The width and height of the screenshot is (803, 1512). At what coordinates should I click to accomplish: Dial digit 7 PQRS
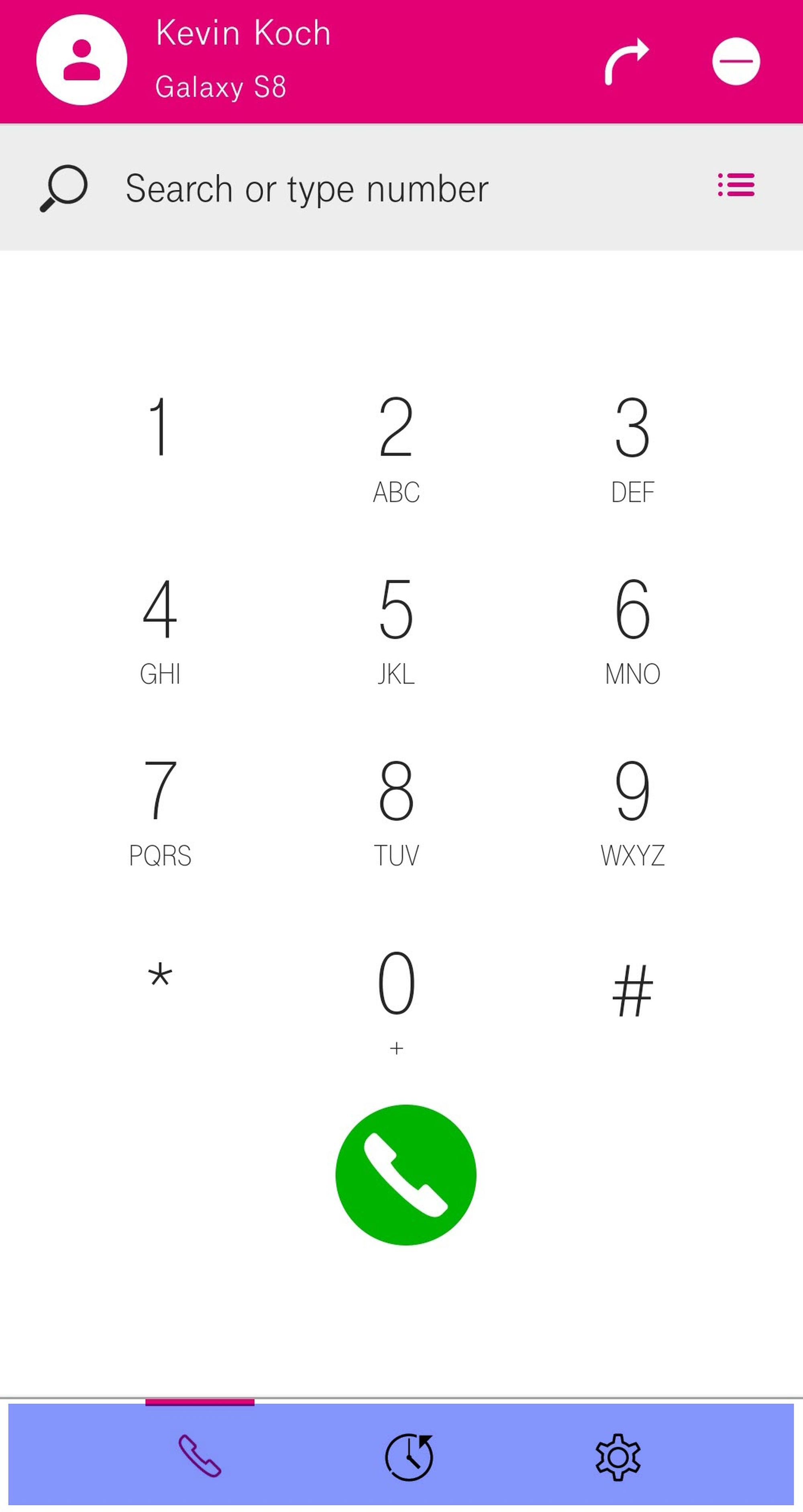[x=160, y=811]
